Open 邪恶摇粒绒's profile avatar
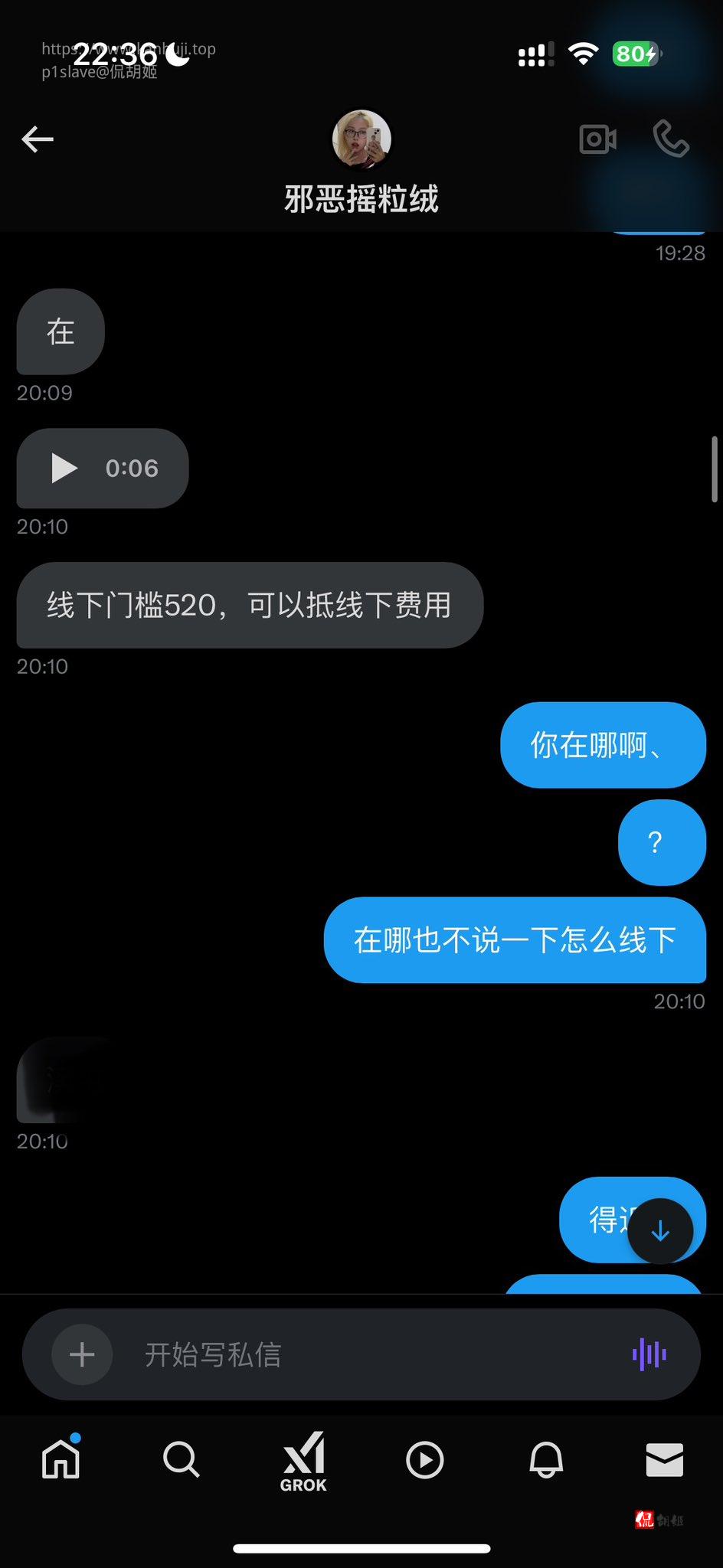Viewport: 723px width, 1568px height. click(361, 139)
